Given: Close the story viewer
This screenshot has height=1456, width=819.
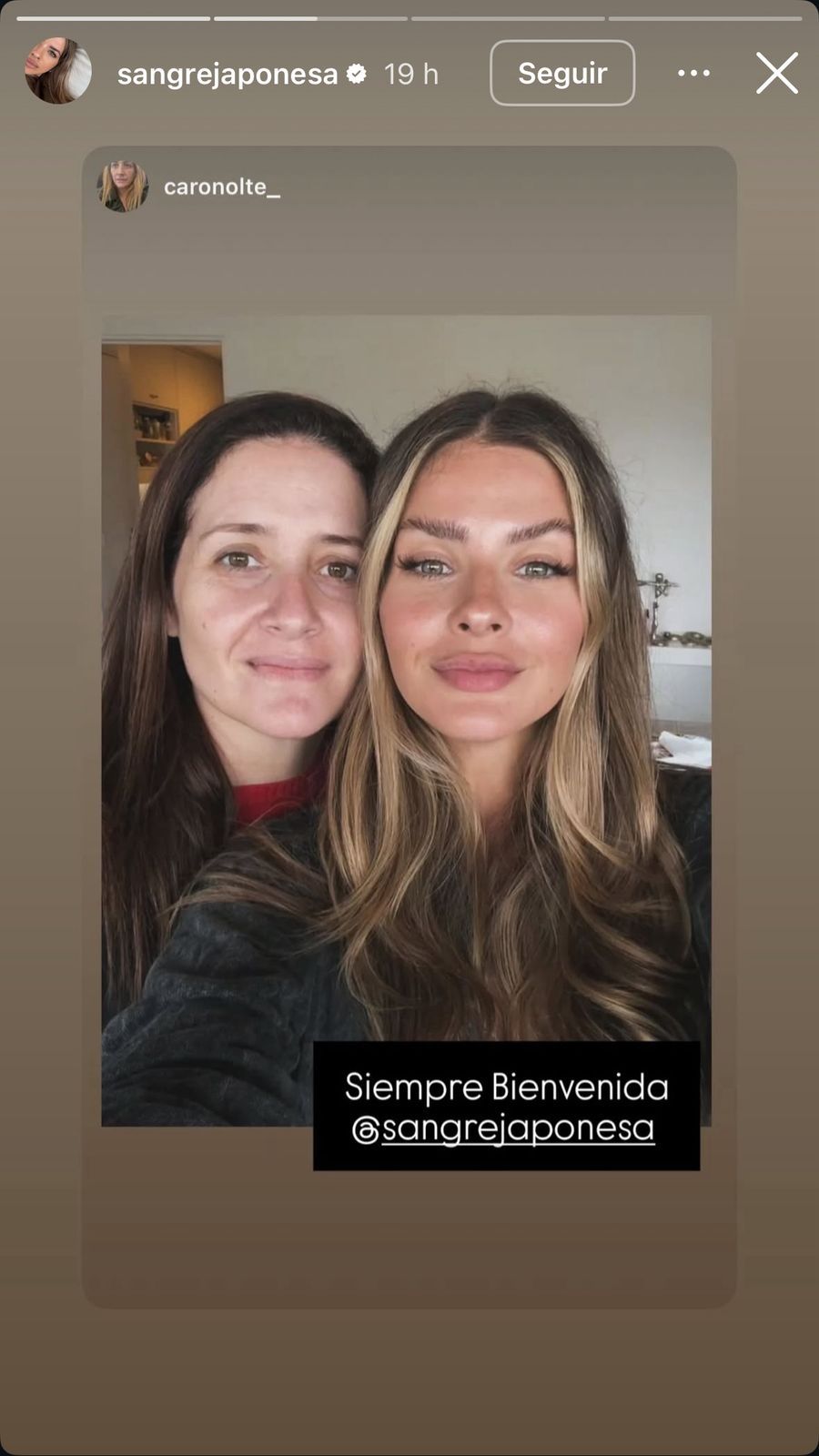Looking at the screenshot, I should click(776, 73).
